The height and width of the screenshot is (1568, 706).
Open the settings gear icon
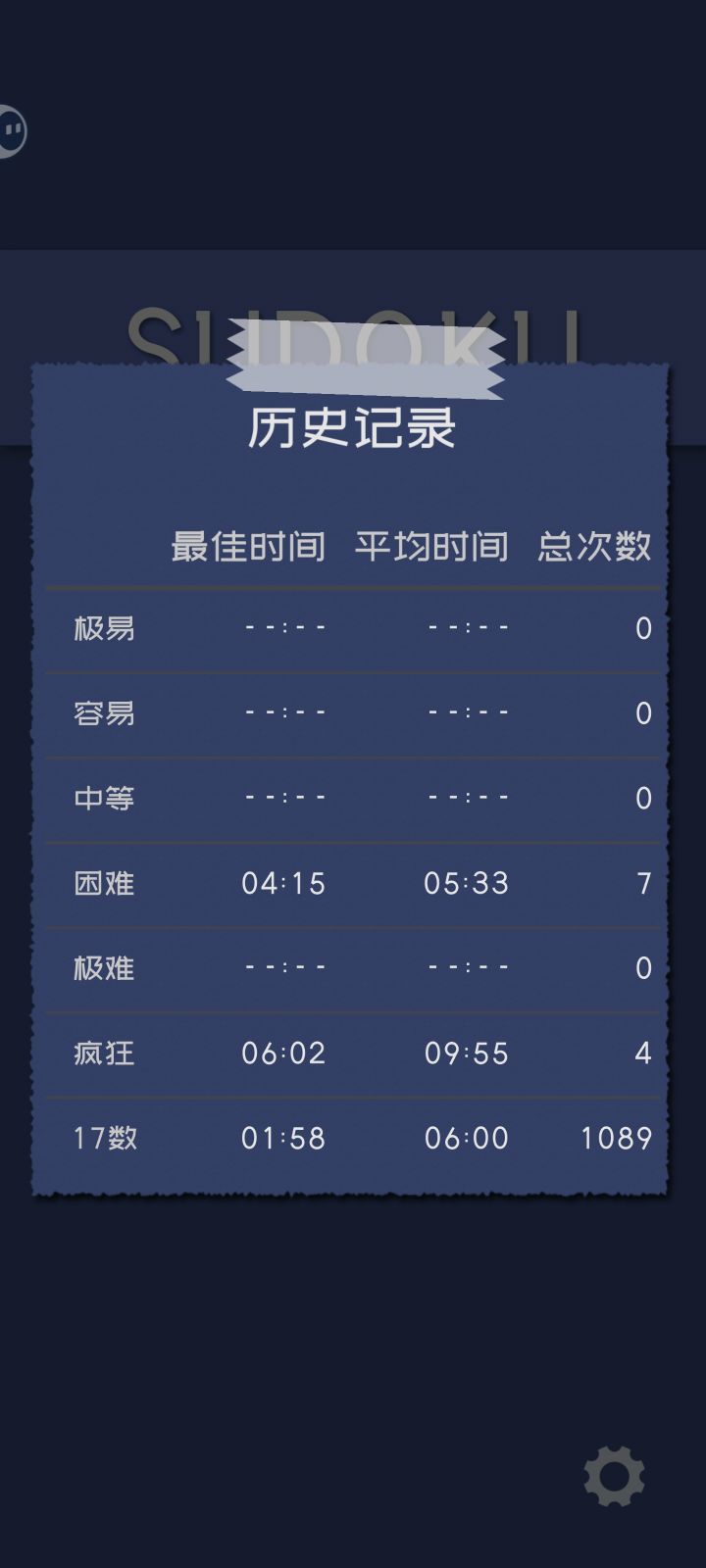pyautogui.click(x=613, y=1474)
